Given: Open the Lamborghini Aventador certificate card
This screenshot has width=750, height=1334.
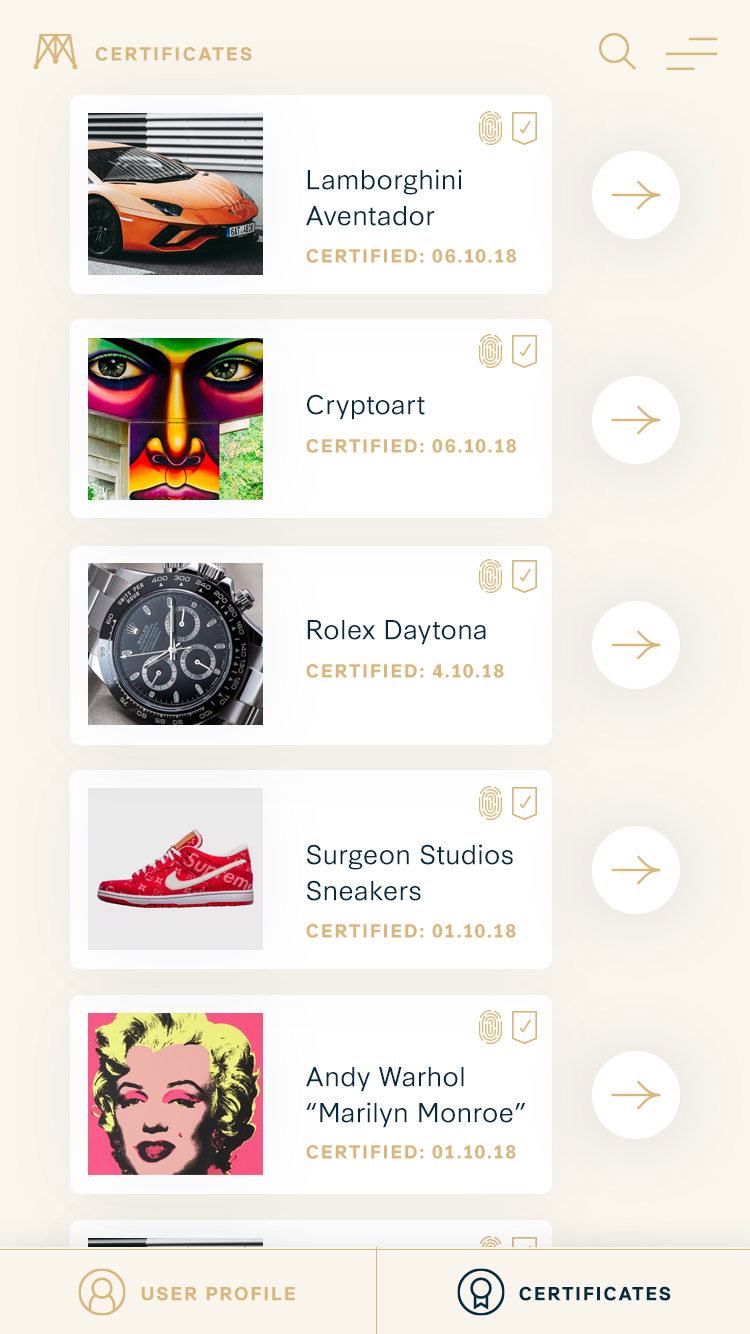Looking at the screenshot, I should coord(311,195).
